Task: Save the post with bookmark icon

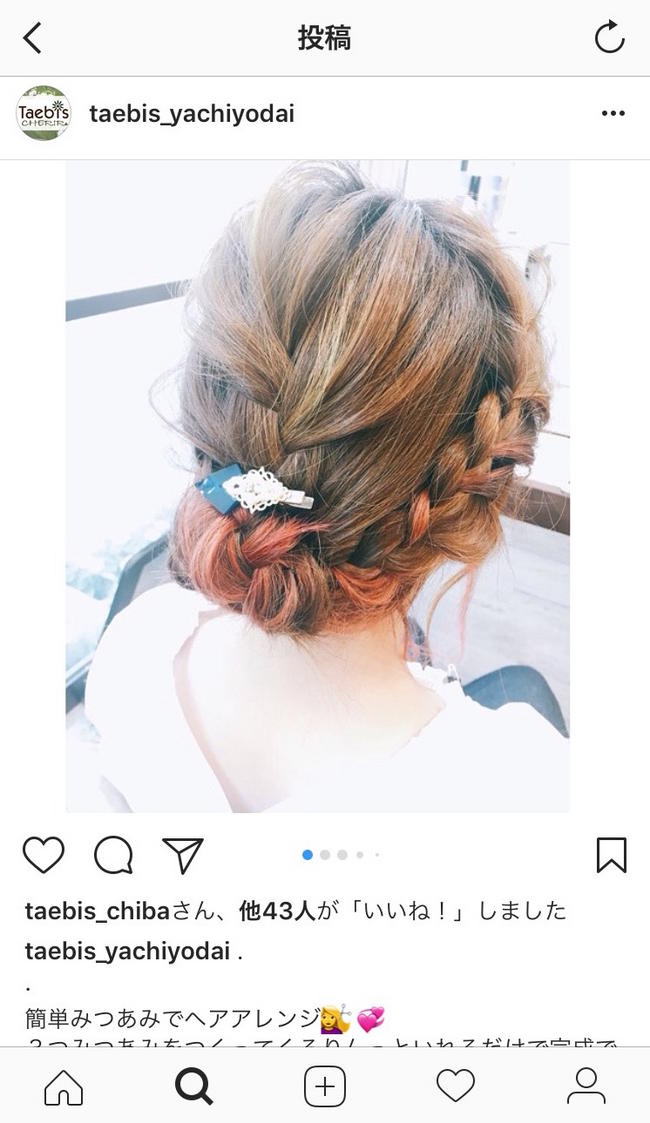Action: (x=611, y=855)
